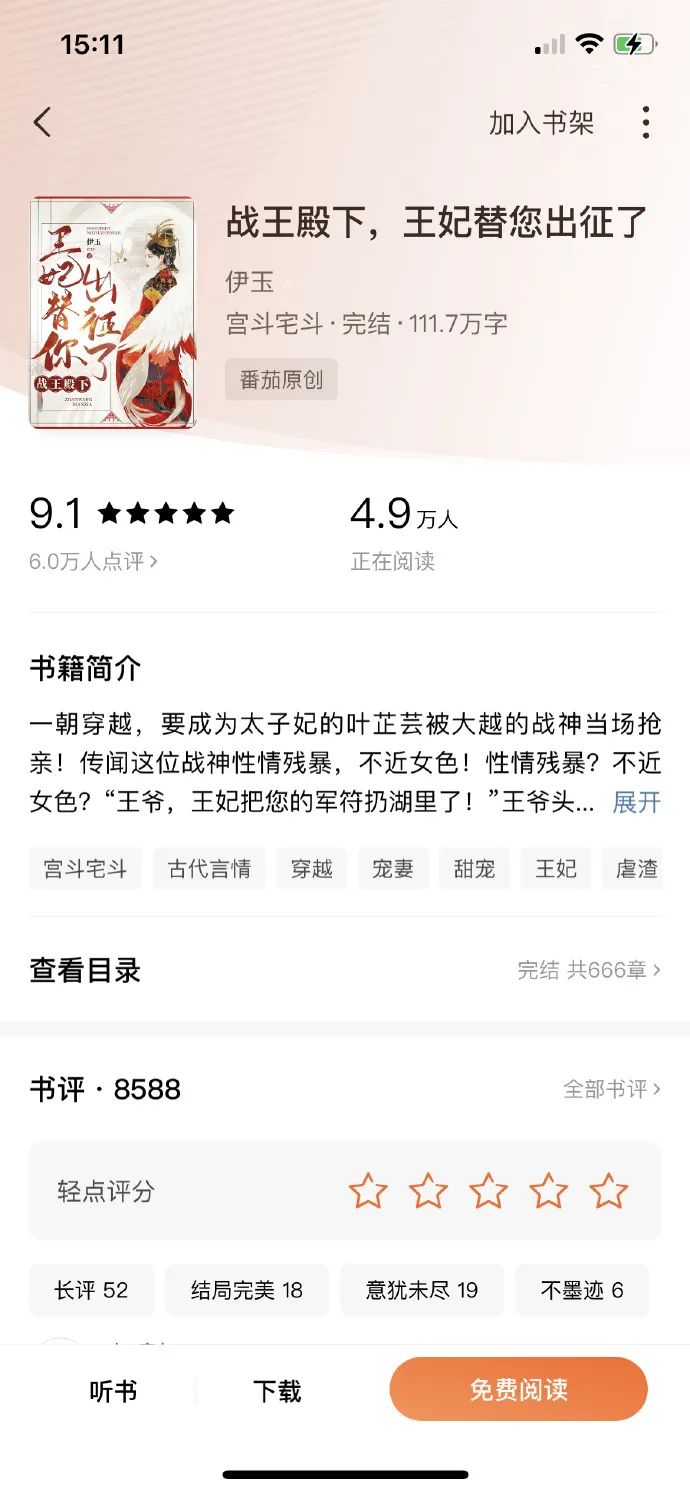
Task: Expand the book synopsis with 展开
Action: 636,802
